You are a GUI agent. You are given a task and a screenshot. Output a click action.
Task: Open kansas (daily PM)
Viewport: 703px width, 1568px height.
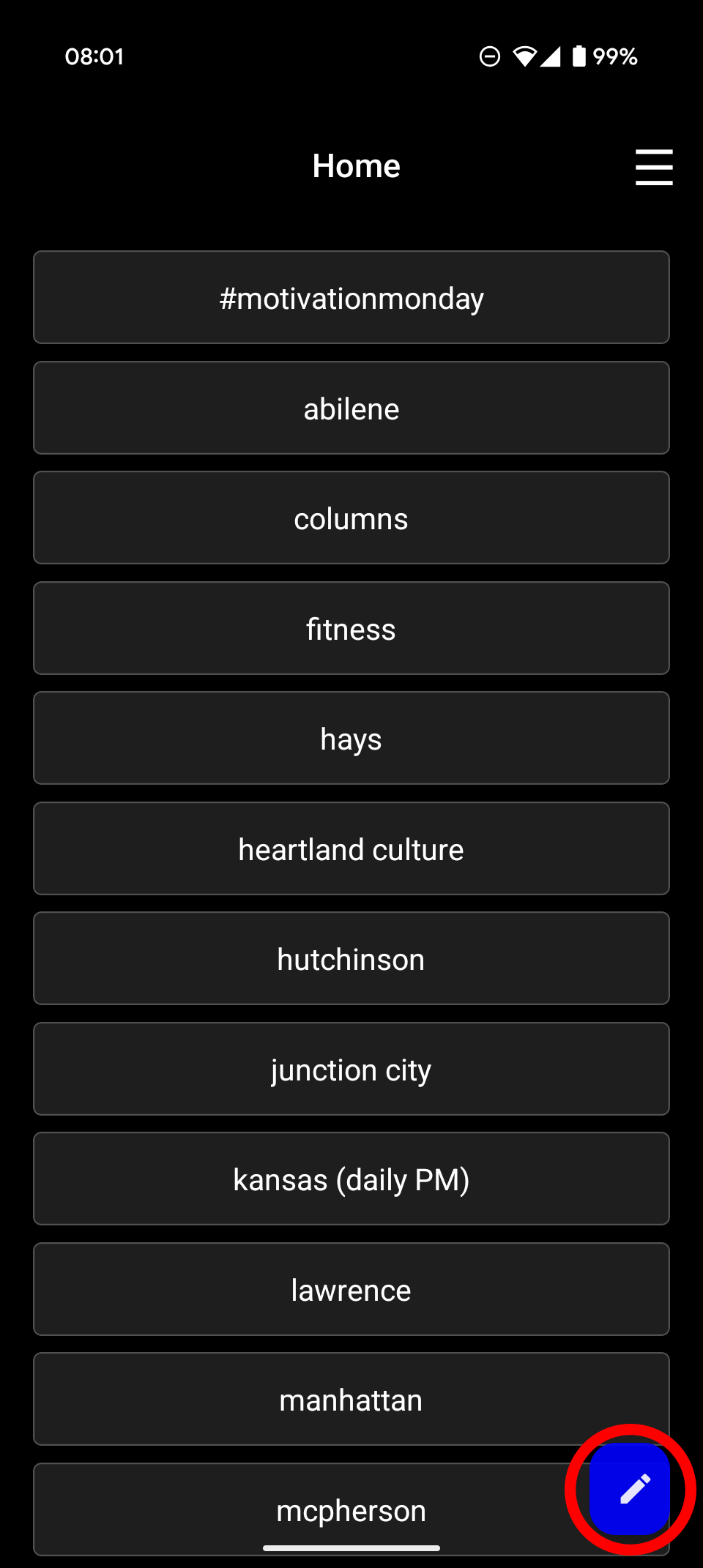pos(351,1179)
